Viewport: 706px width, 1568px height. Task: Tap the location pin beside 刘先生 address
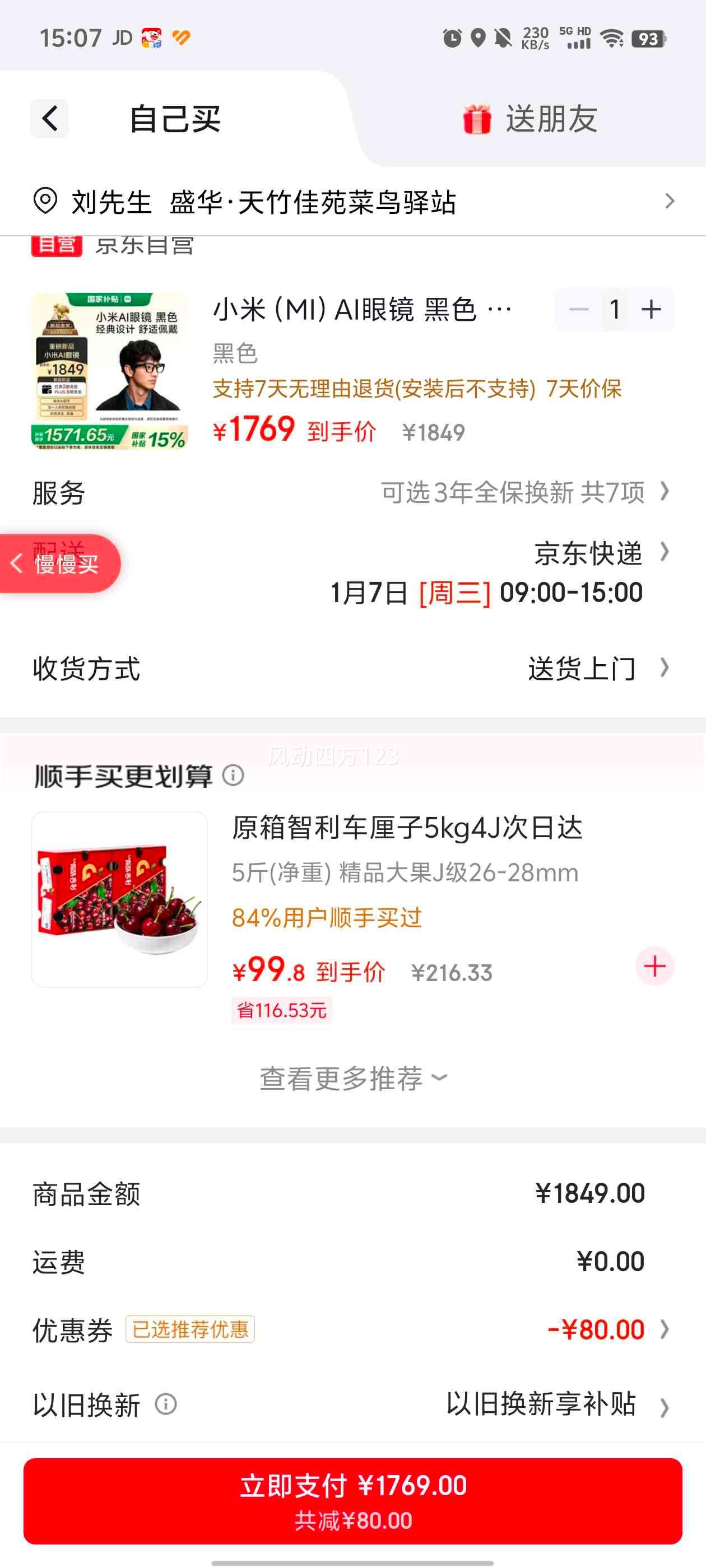[x=45, y=202]
